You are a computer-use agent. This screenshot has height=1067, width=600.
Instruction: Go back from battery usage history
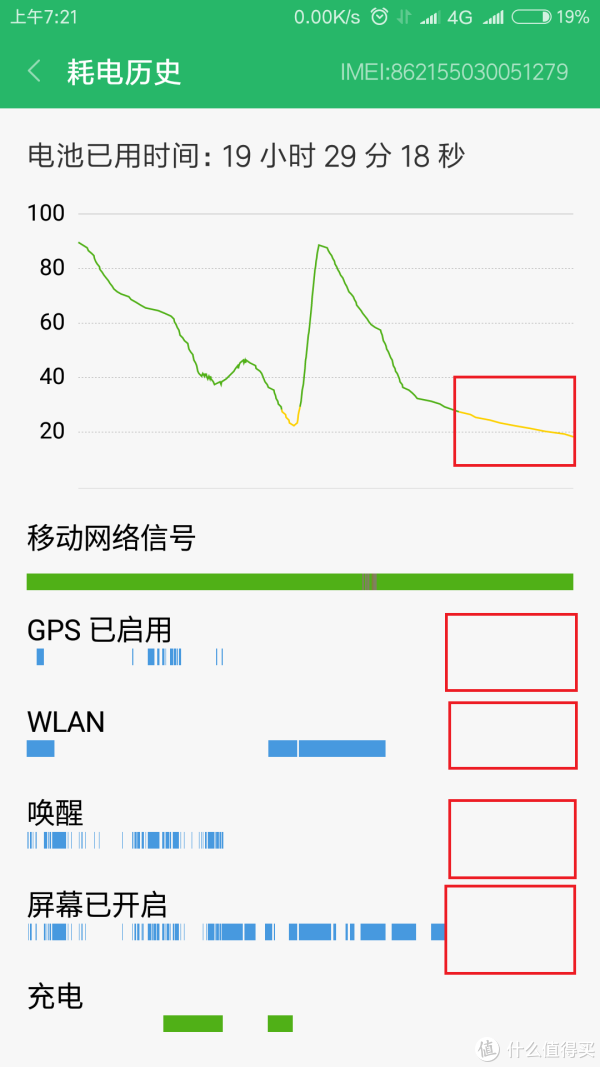click(x=34, y=71)
